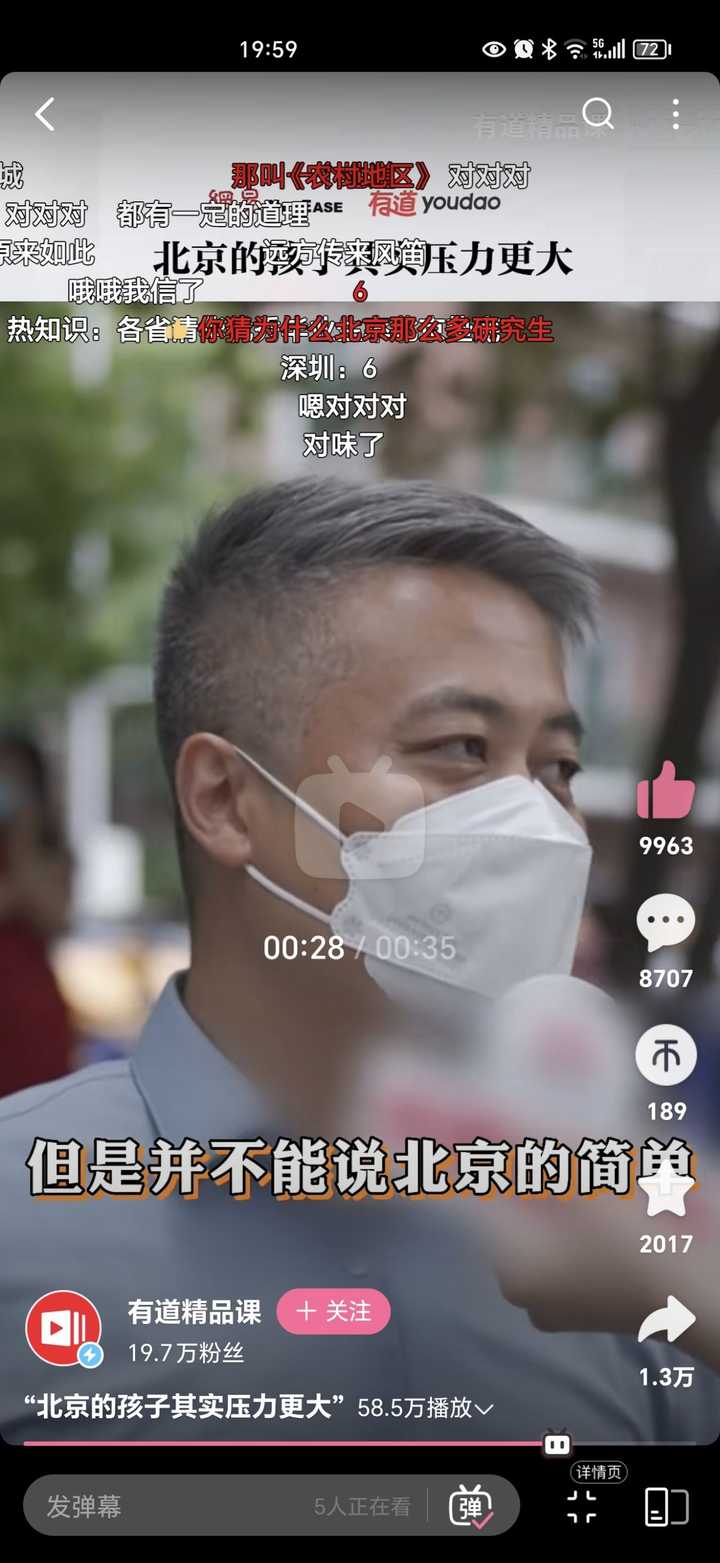Open the comments with 8707 replies
Screen dimensions: 720x1563
(x=666, y=923)
